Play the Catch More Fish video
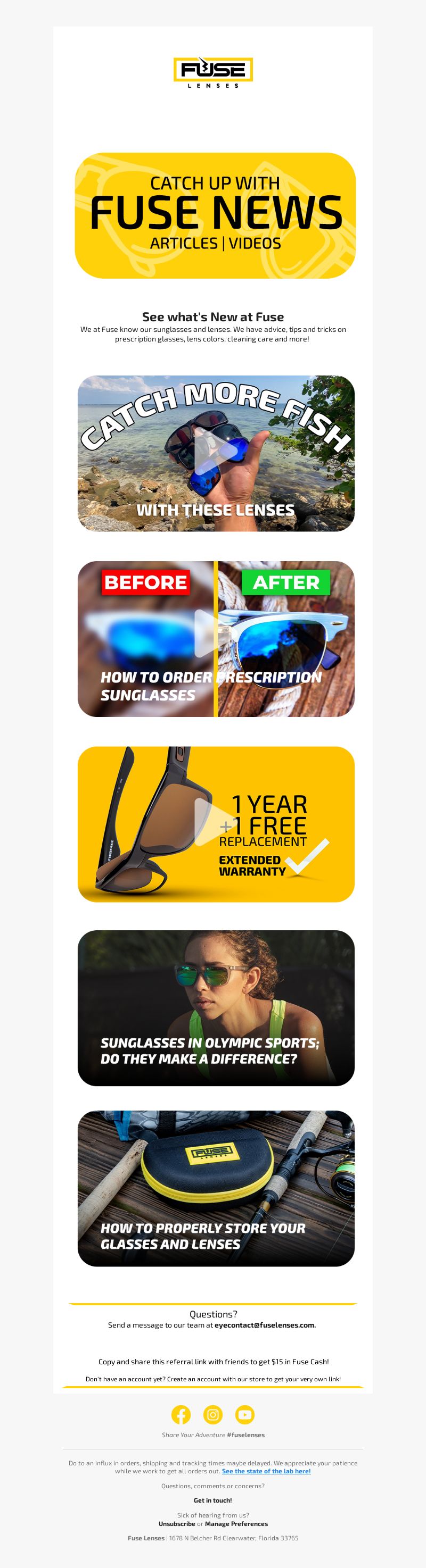The height and width of the screenshot is (1568, 426). [x=215, y=452]
